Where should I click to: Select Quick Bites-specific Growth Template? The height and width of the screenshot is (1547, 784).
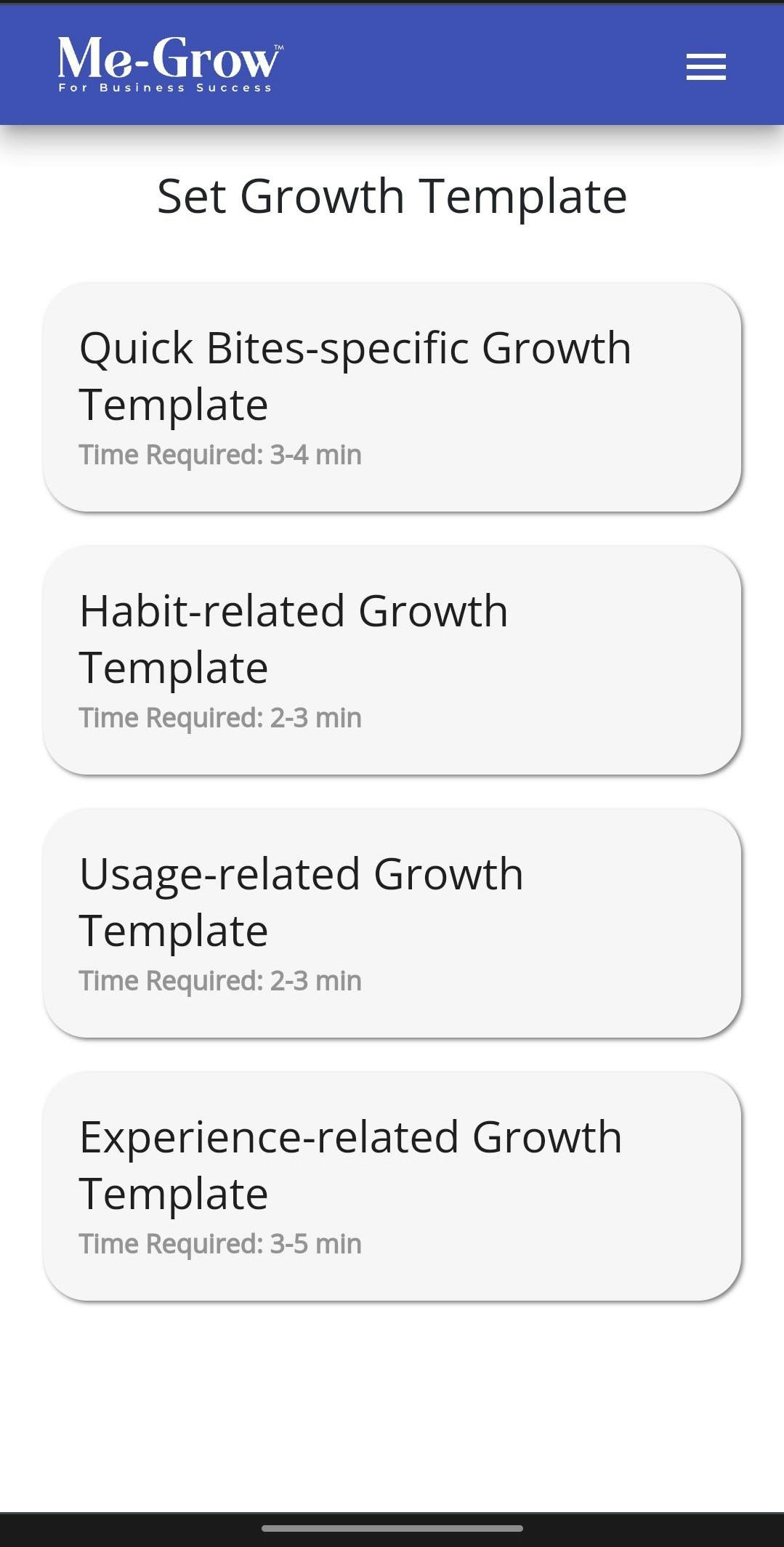click(392, 396)
